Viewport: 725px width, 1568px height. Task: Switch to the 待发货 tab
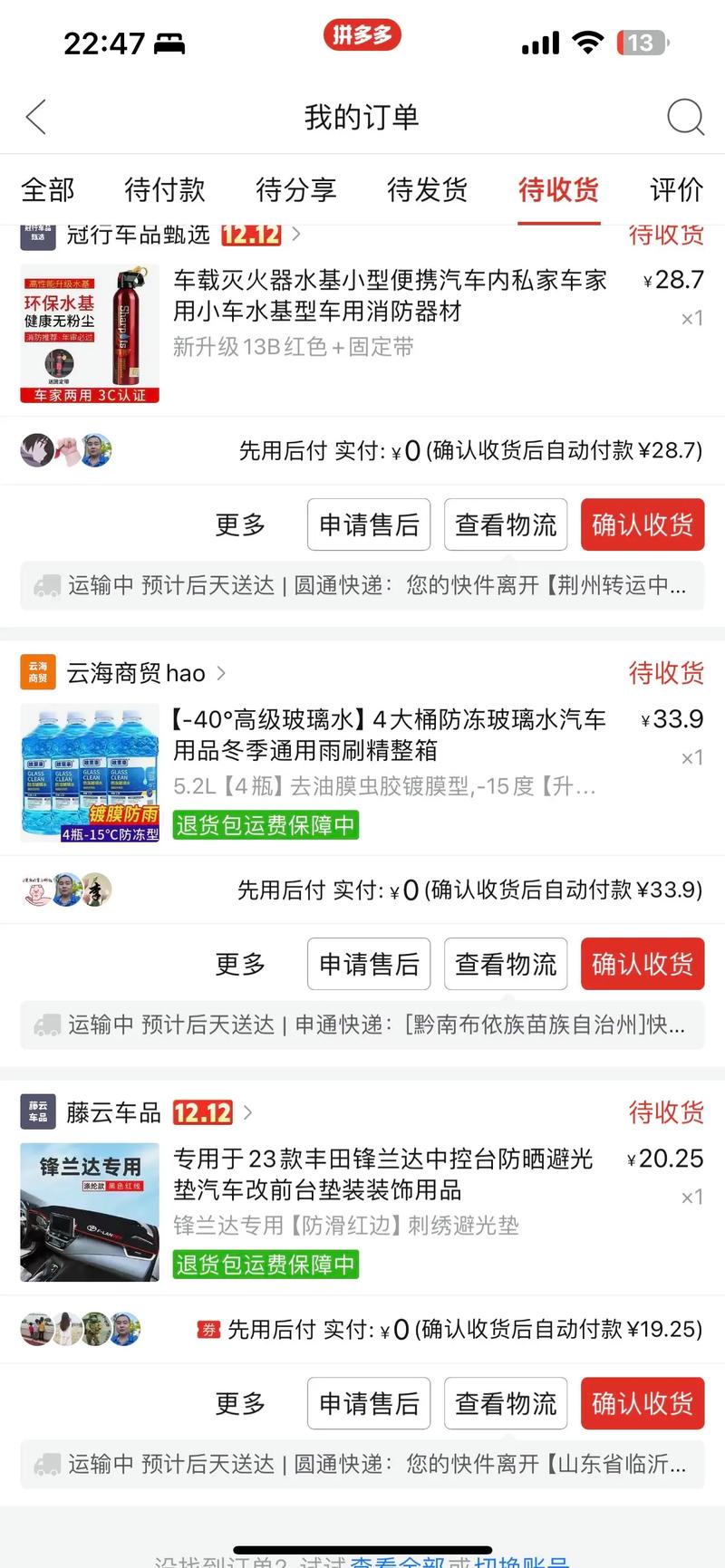point(427,189)
